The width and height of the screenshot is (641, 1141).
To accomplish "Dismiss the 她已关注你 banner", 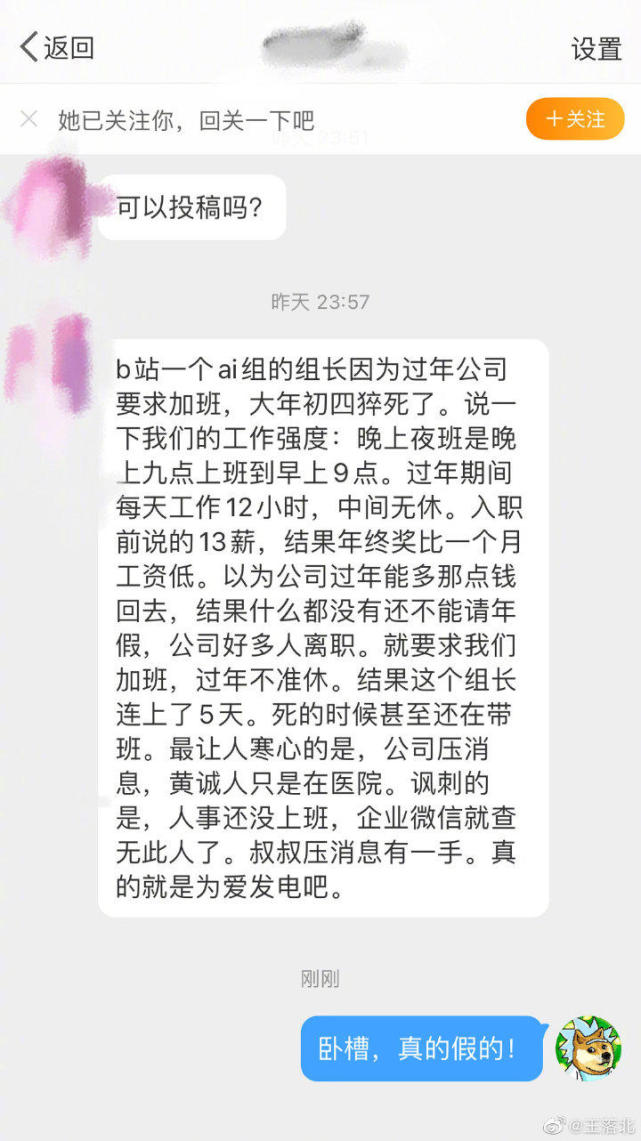I will pos(29,120).
